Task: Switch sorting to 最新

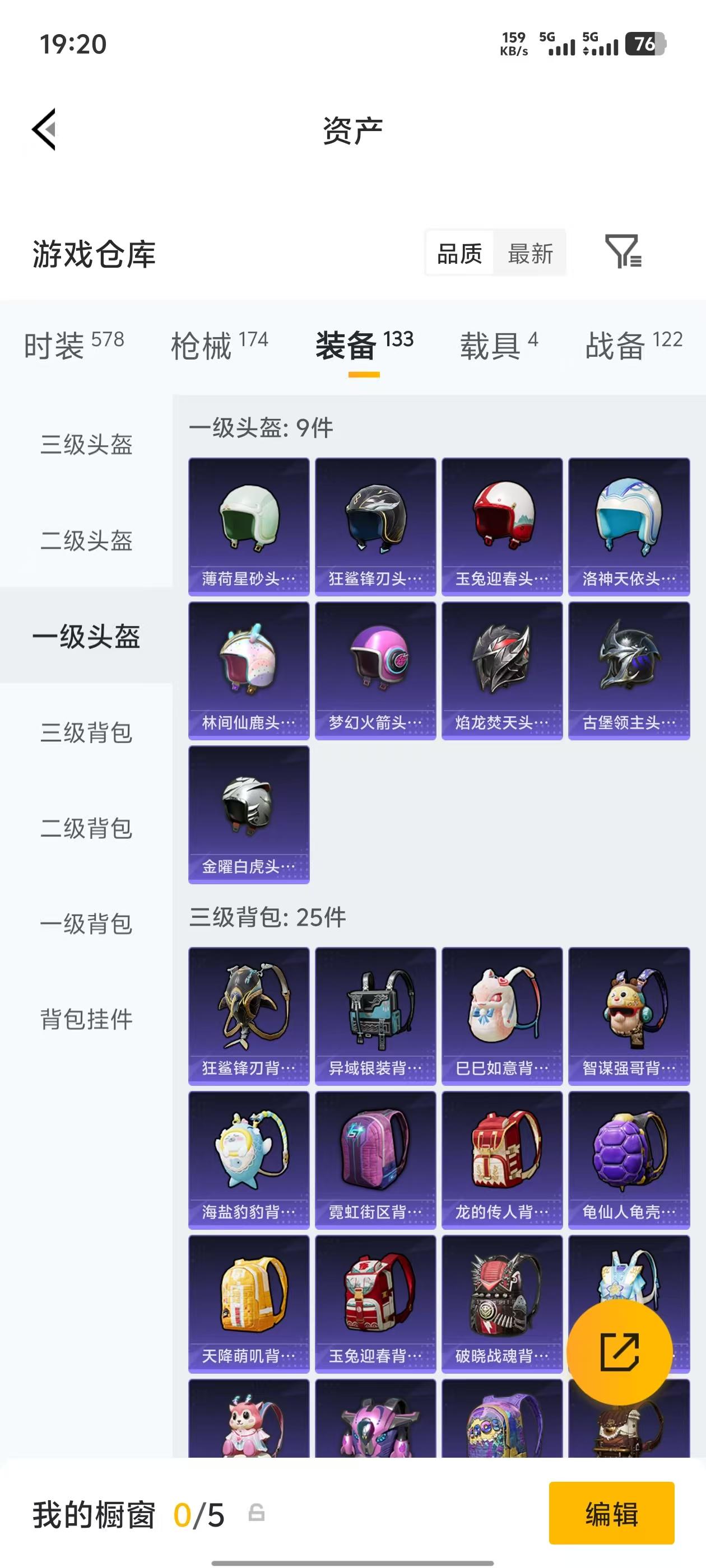Action: click(530, 254)
